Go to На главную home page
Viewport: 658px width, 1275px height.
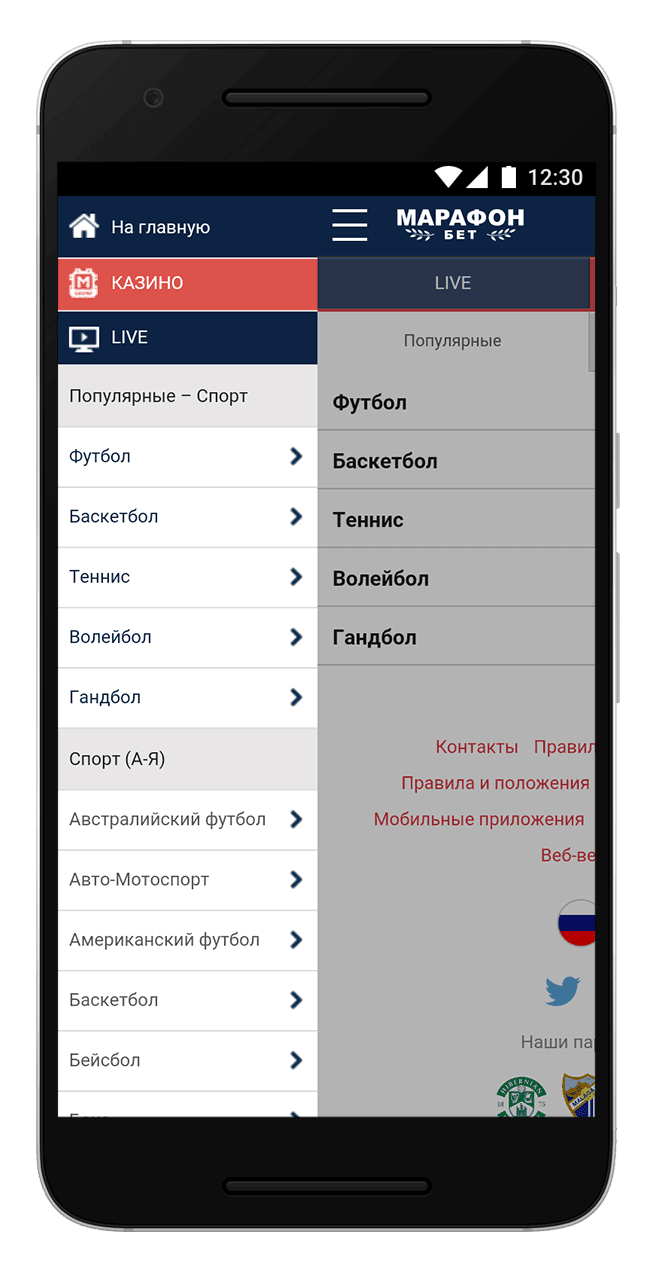140,227
